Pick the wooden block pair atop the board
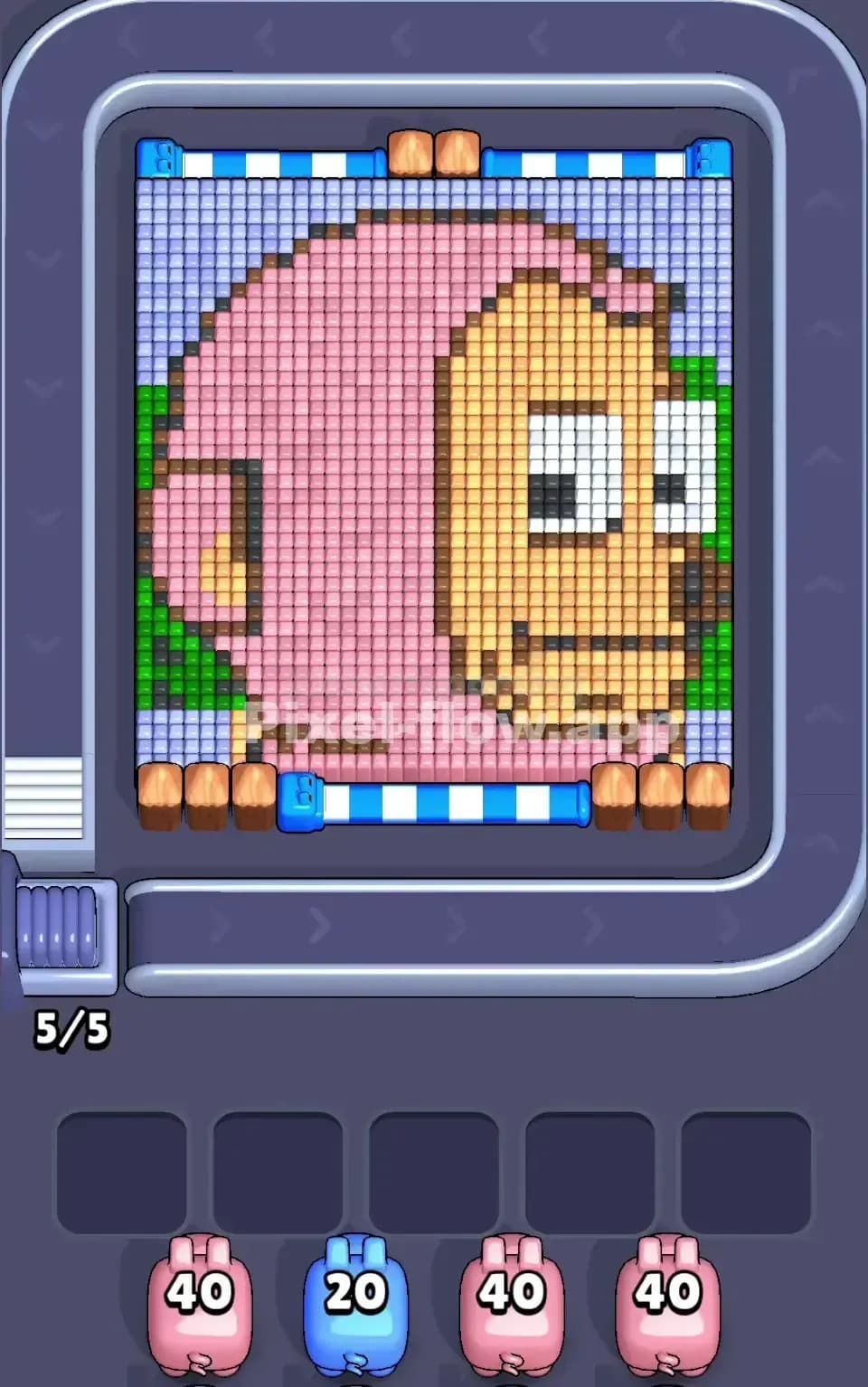Viewport: 868px width, 1387px height. pyautogui.click(x=432, y=152)
